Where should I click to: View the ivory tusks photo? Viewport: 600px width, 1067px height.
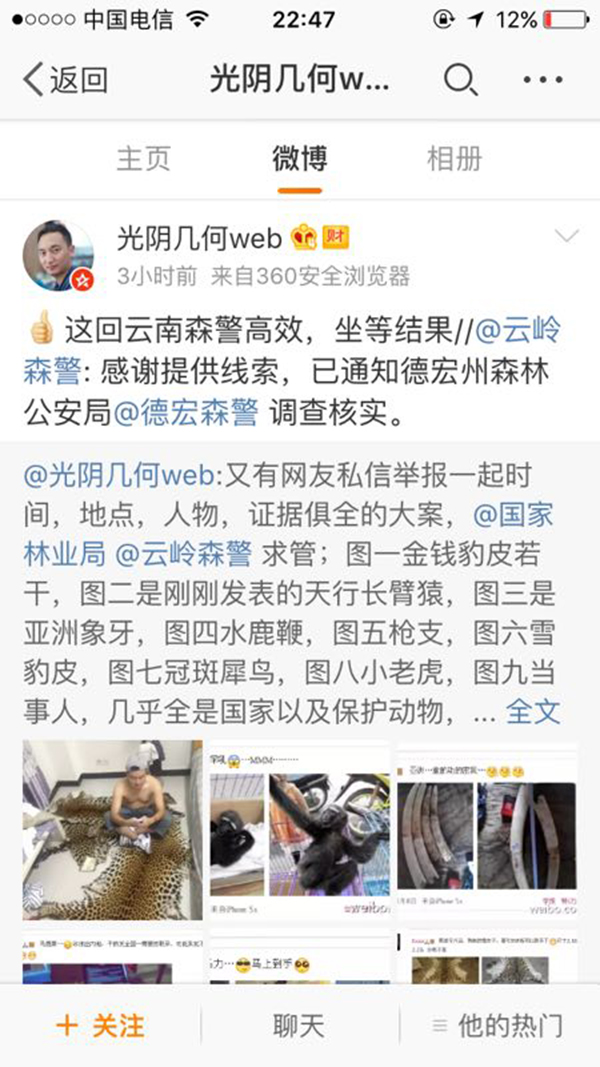pyautogui.click(x=487, y=831)
